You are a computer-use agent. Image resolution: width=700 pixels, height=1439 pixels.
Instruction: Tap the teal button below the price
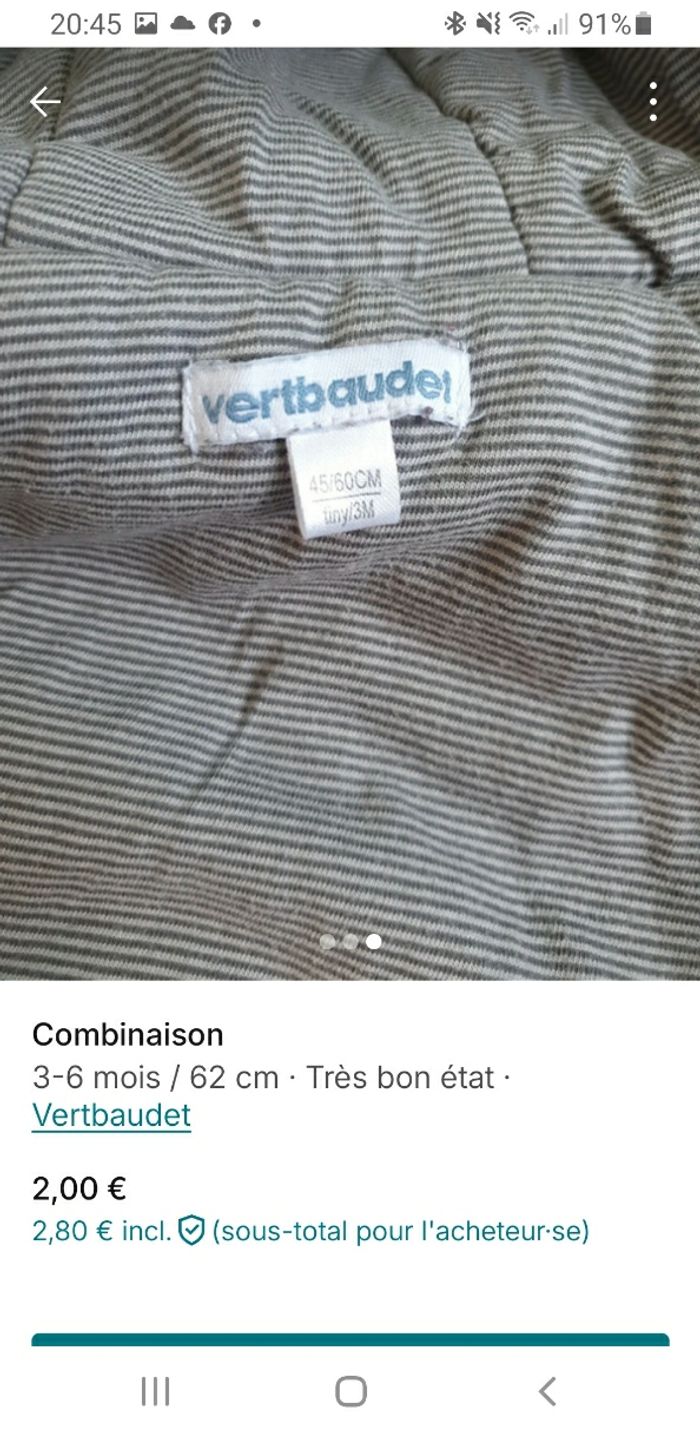[350, 1340]
